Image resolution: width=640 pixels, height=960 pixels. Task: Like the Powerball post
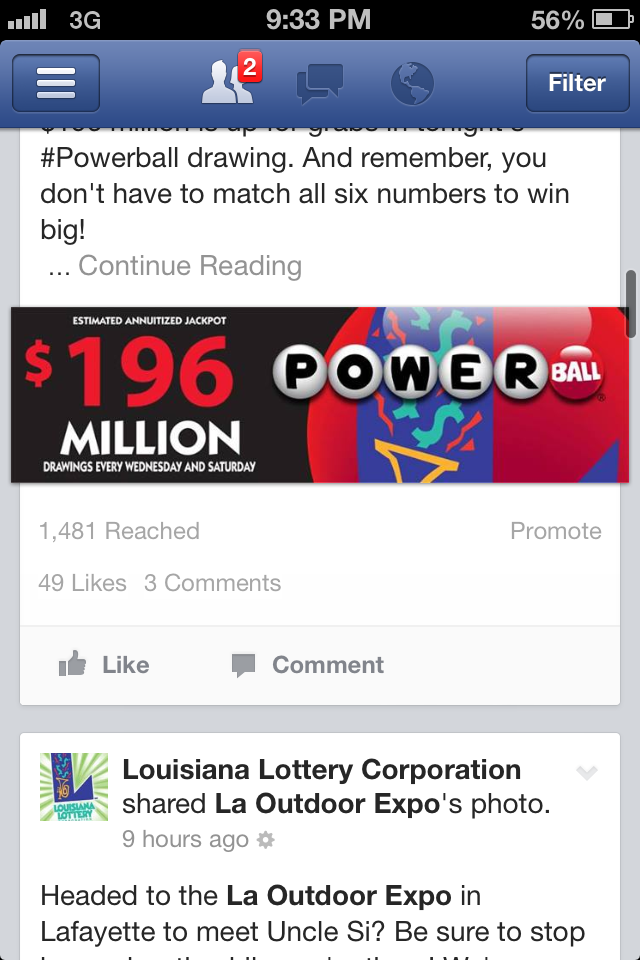[x=104, y=665]
